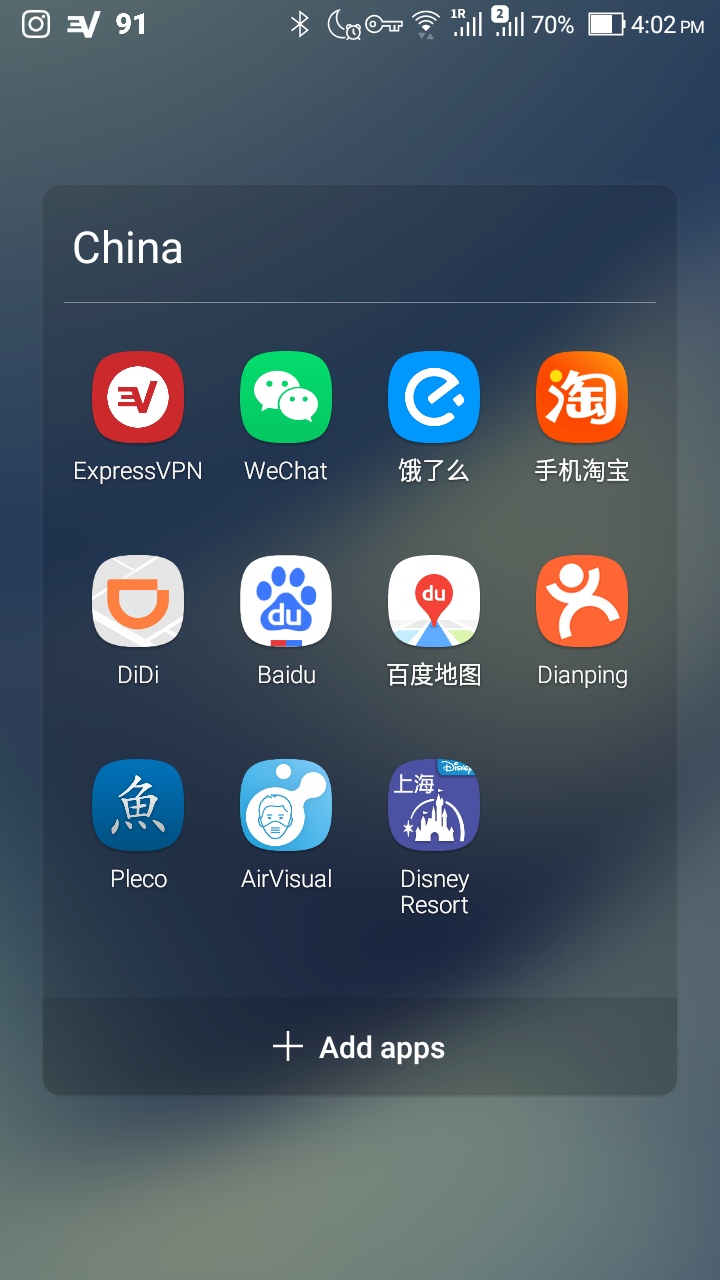Launch the Baidu app

coord(286,601)
